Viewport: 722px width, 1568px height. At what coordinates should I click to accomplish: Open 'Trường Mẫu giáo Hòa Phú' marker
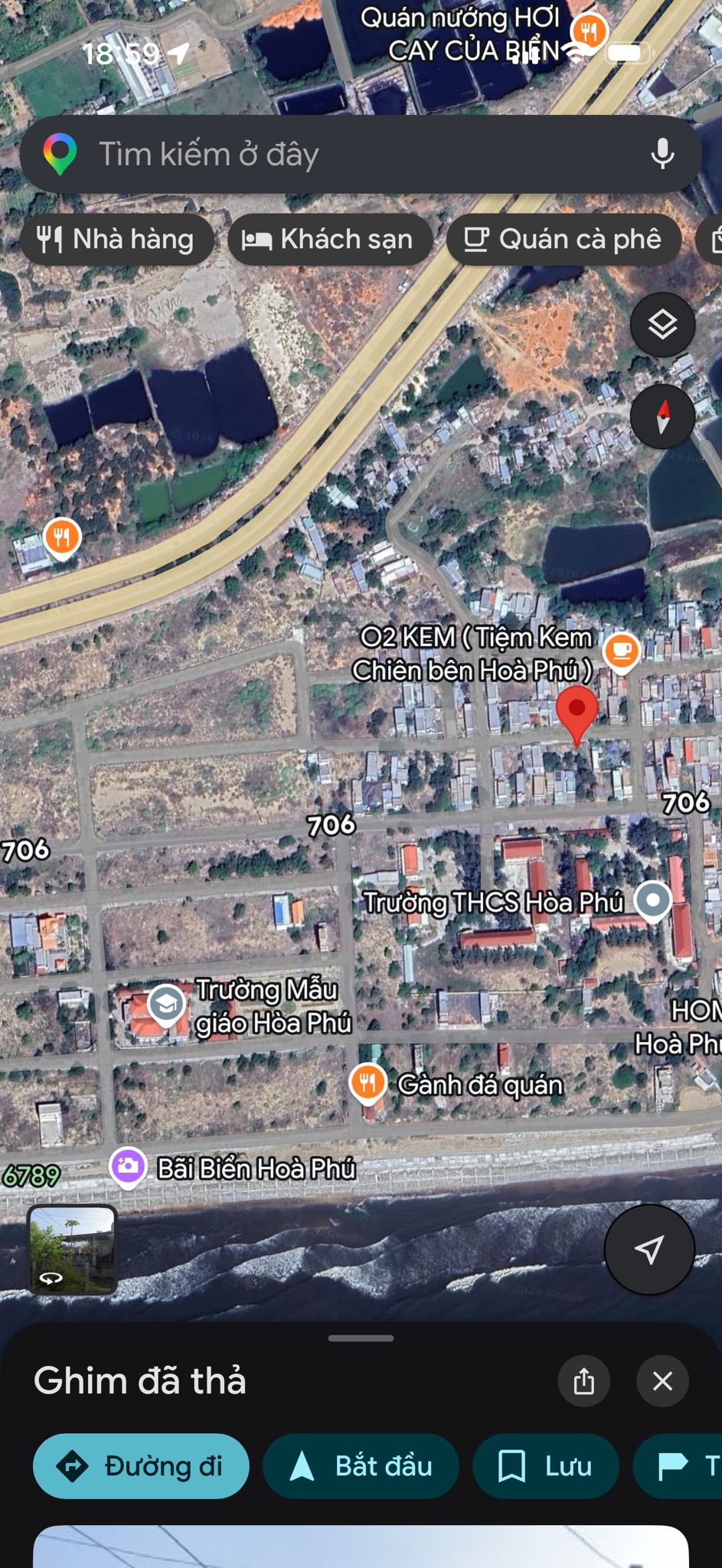tap(166, 1004)
